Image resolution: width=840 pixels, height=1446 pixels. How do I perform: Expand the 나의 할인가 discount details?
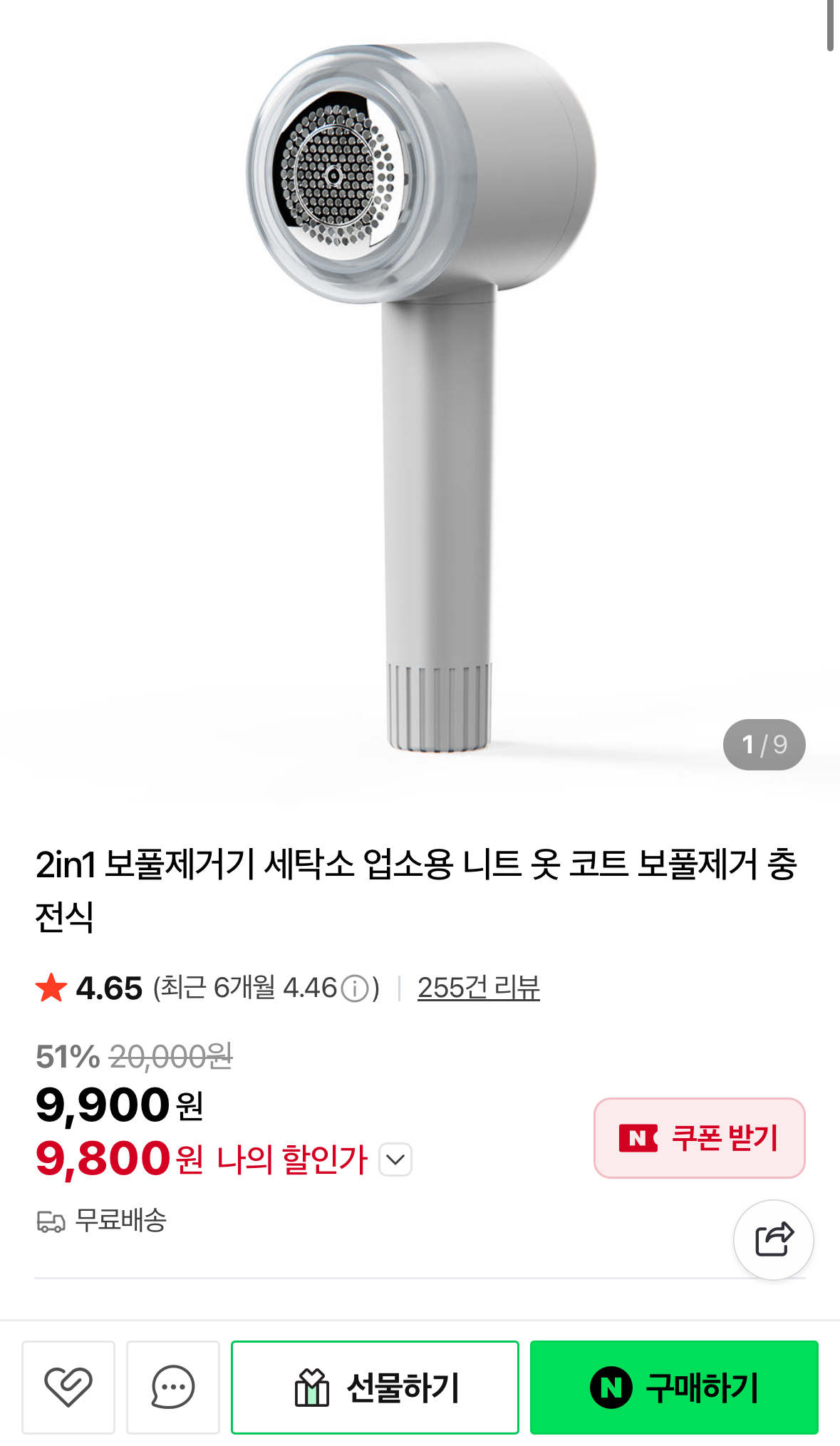click(x=395, y=1160)
